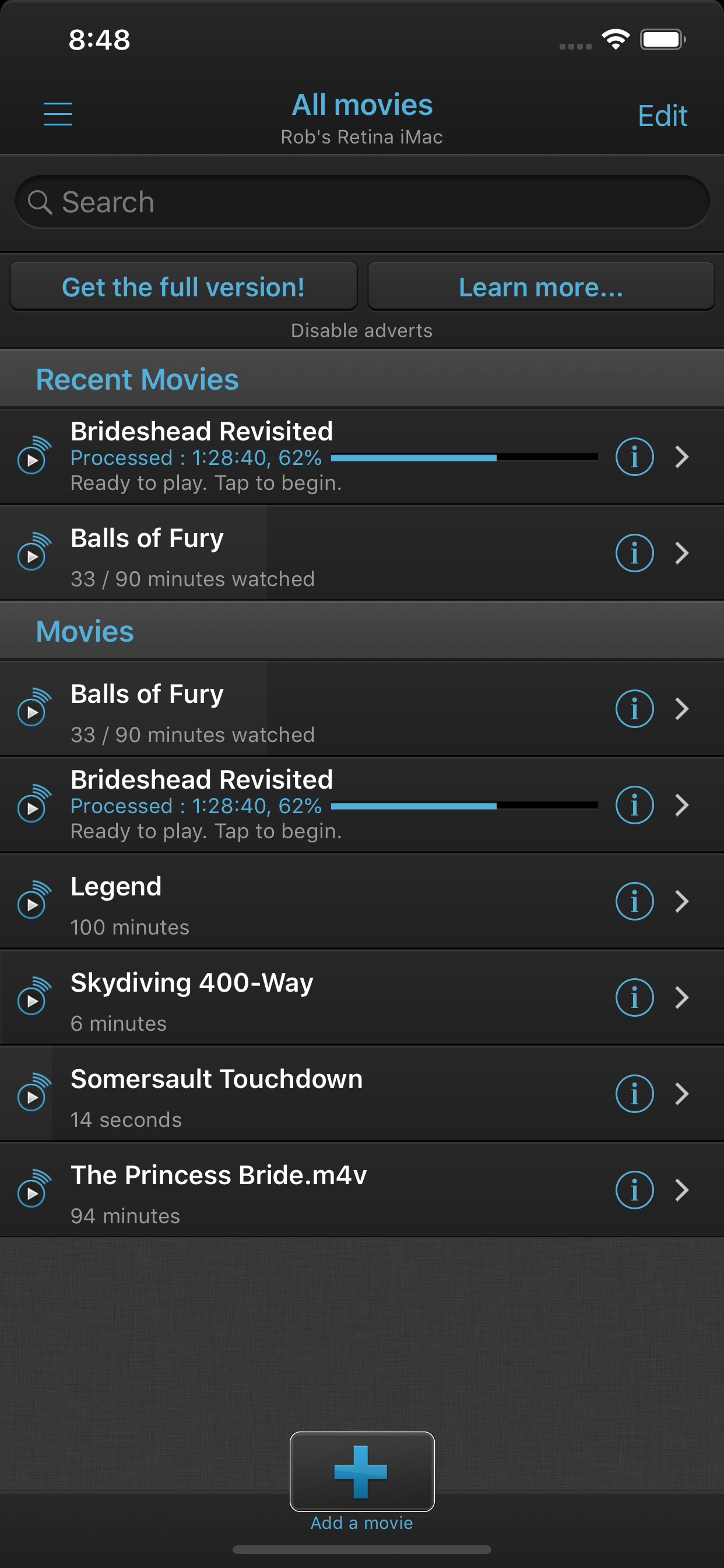Expand The Princess Bride.m4v via chevron
This screenshot has width=724, height=1568.
[681, 1189]
